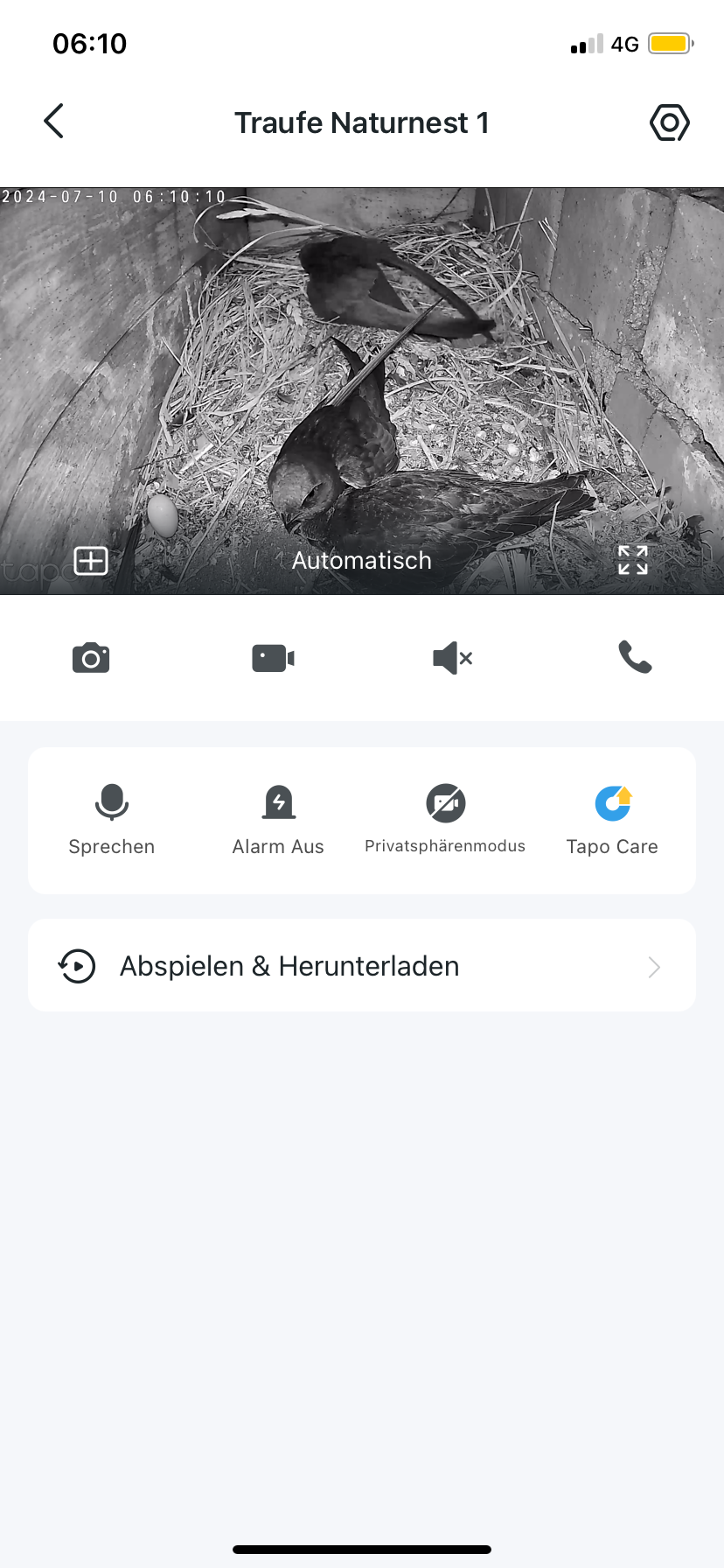This screenshot has width=724, height=1568.
Task: Activate Sprechen microphone
Action: [x=112, y=819]
